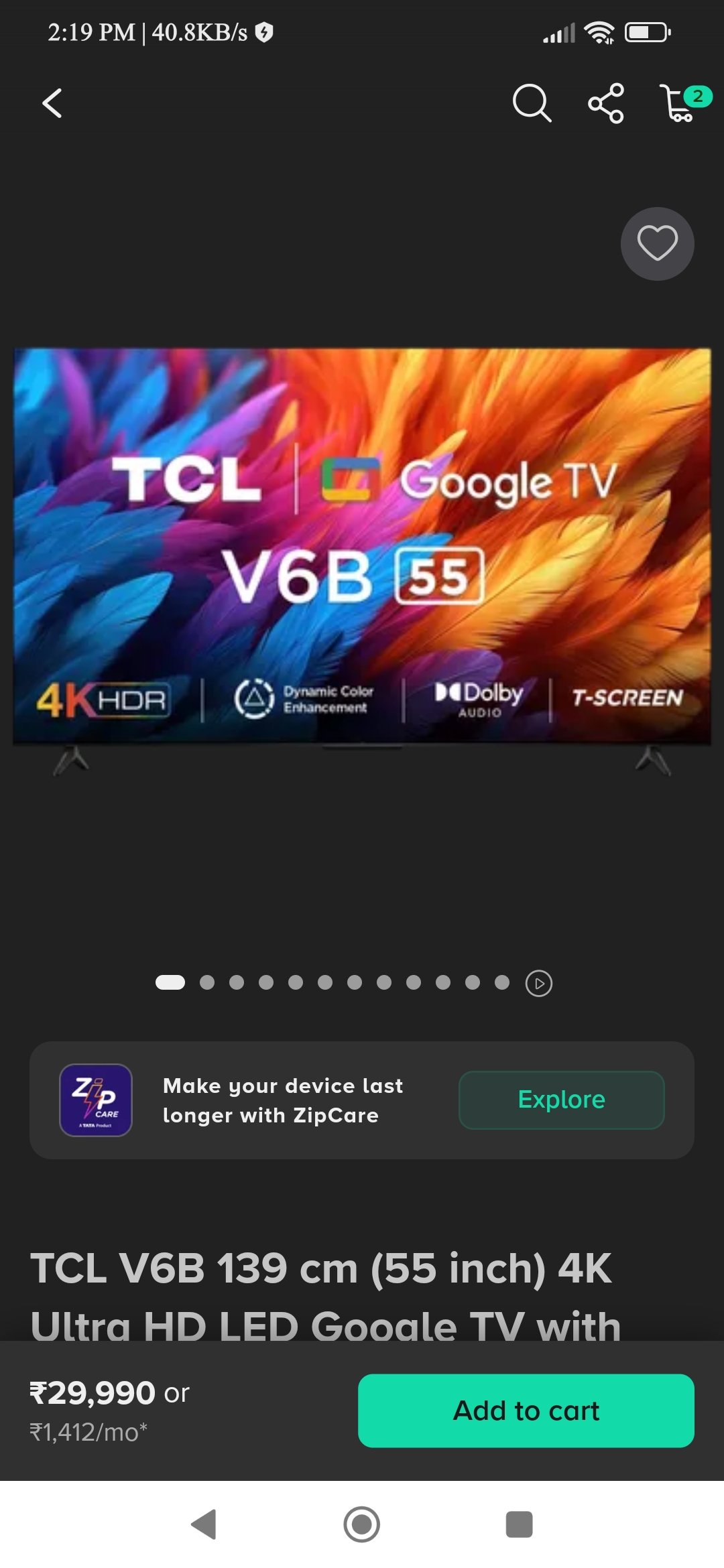
Task: Go back using the top-left arrow
Action: pyautogui.click(x=52, y=103)
